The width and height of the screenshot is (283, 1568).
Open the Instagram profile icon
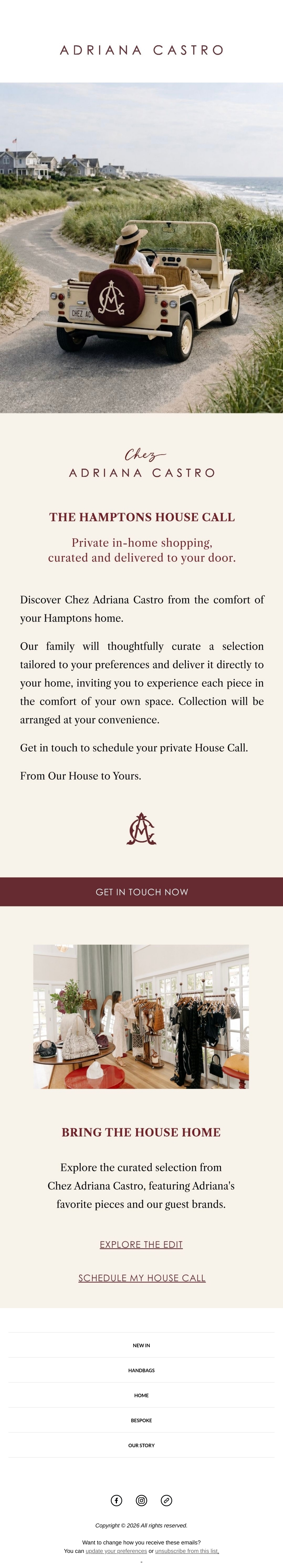[141, 1501]
